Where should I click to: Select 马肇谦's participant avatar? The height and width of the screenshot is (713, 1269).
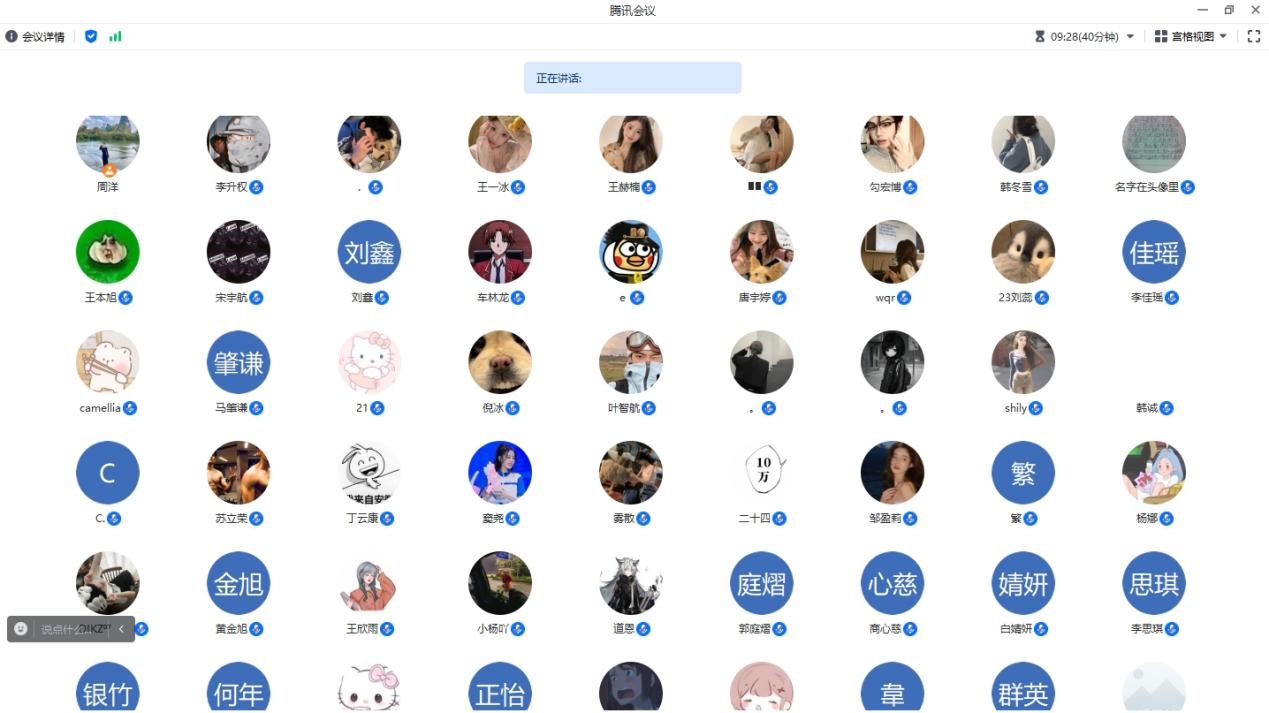tap(238, 362)
